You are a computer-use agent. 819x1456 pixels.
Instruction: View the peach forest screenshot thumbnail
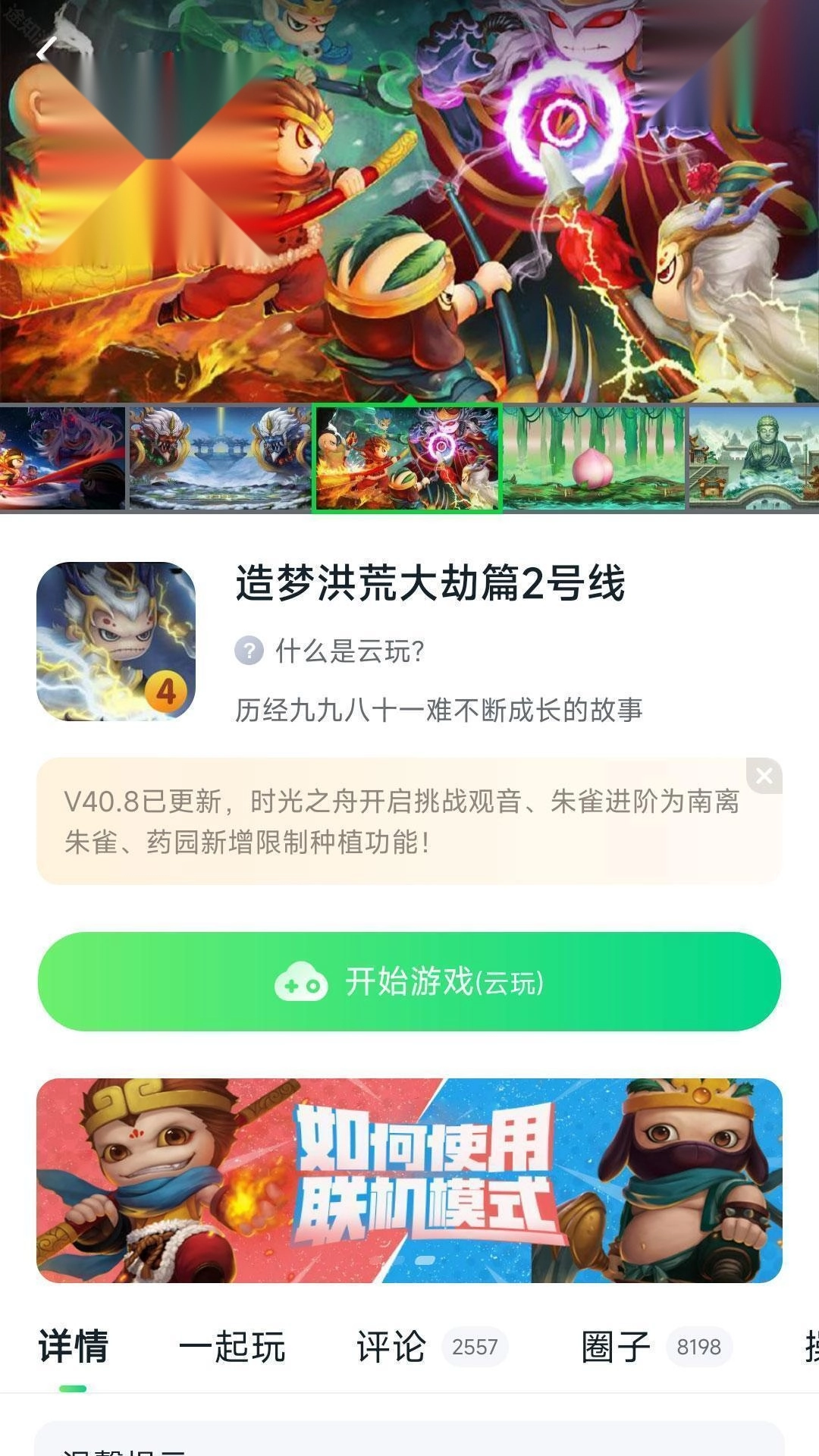point(594,457)
